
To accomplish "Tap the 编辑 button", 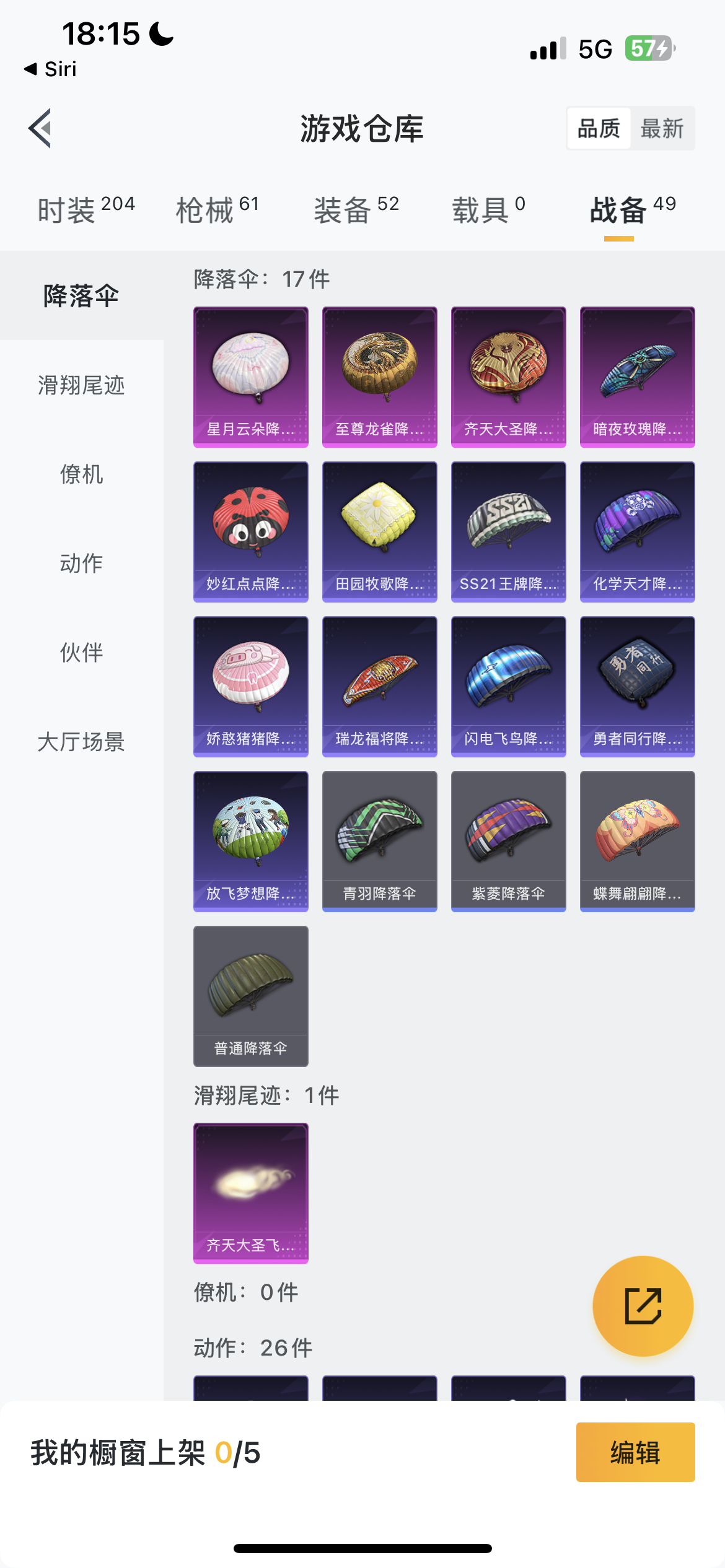I will coord(635,1452).
